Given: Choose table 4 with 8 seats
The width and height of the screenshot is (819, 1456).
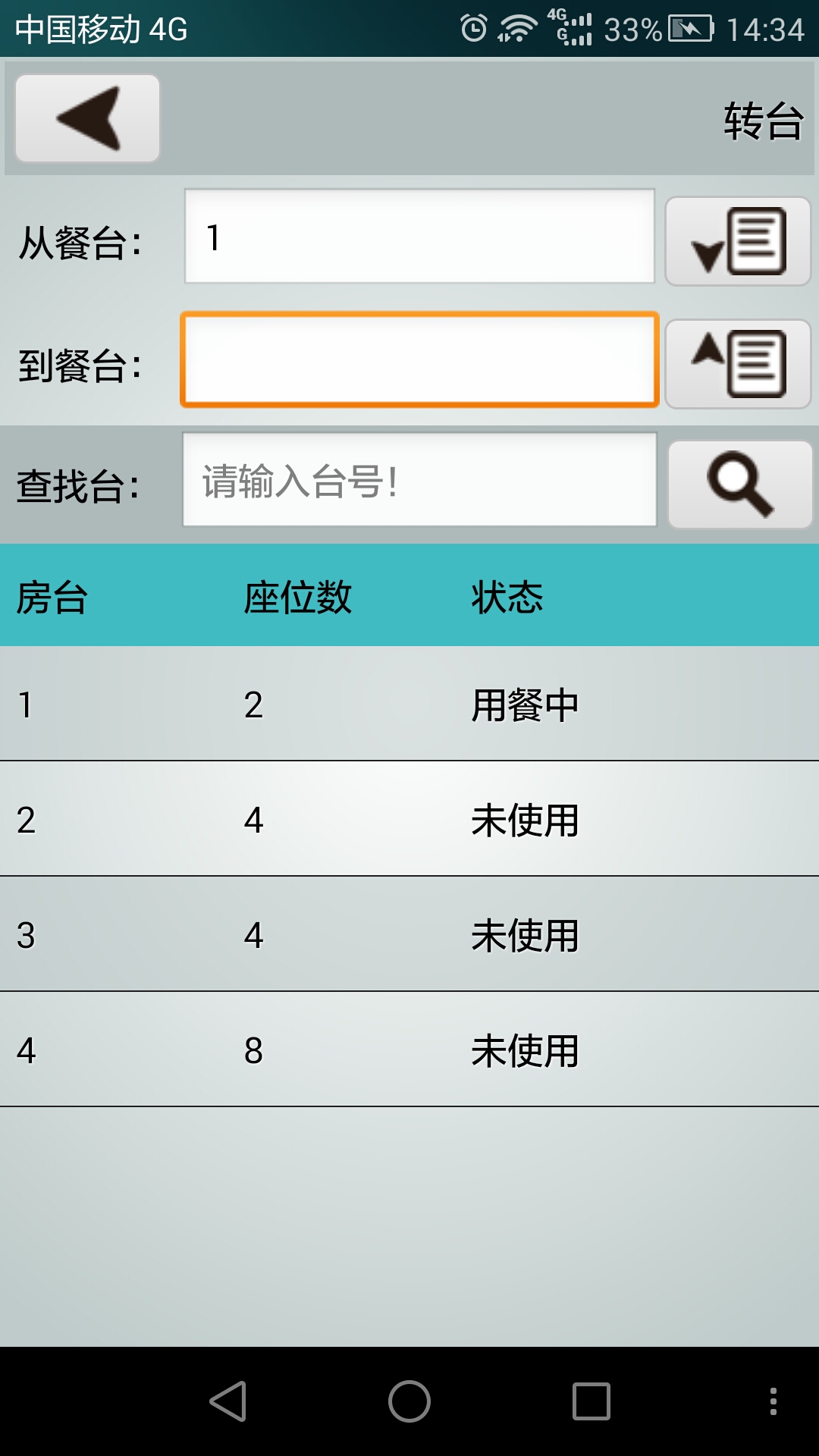Looking at the screenshot, I should pos(409,1050).
